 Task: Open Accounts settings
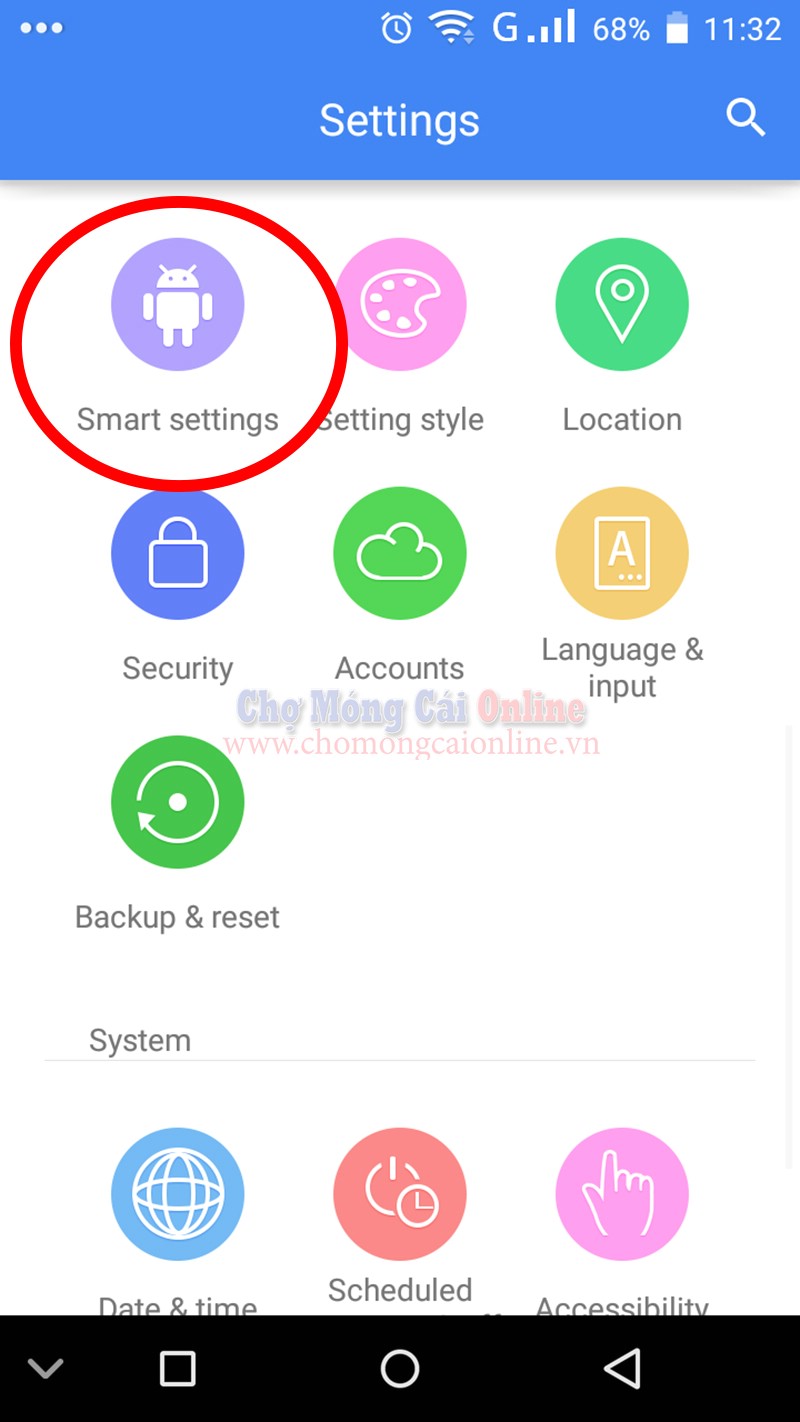(400, 553)
